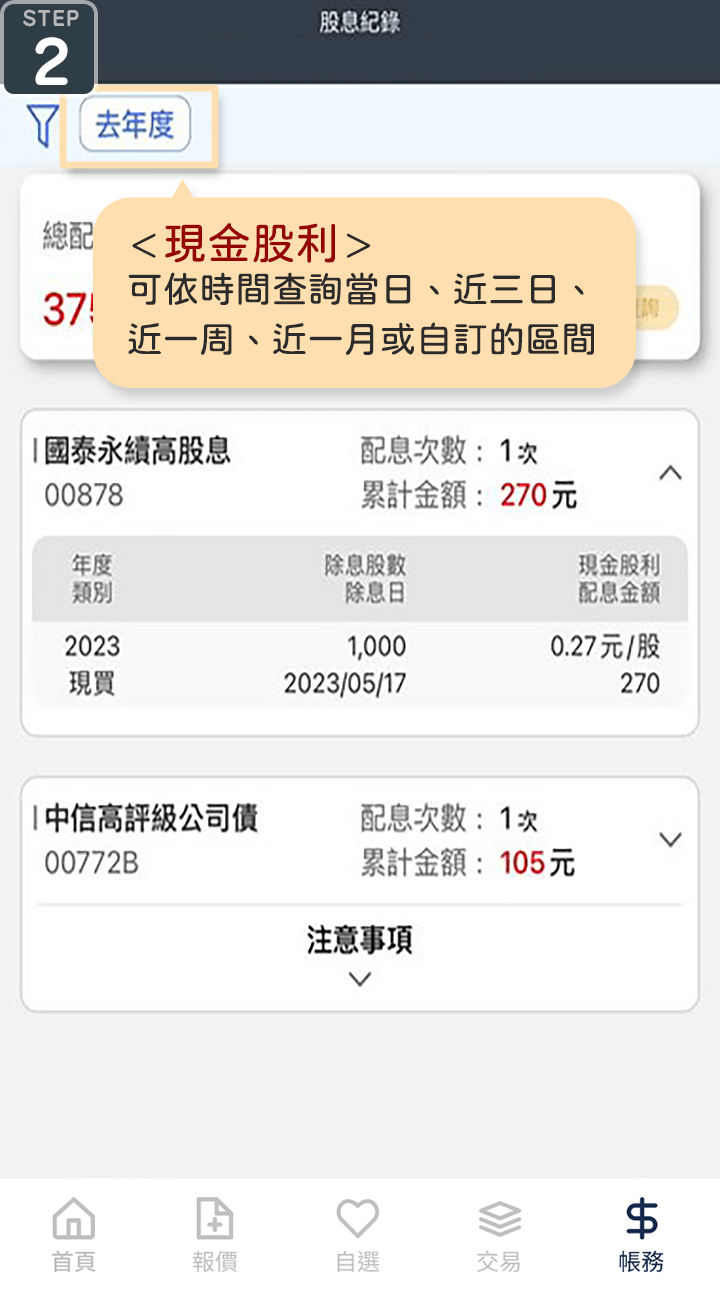Collapse the 國泰永續高股息 dividend details

click(671, 473)
